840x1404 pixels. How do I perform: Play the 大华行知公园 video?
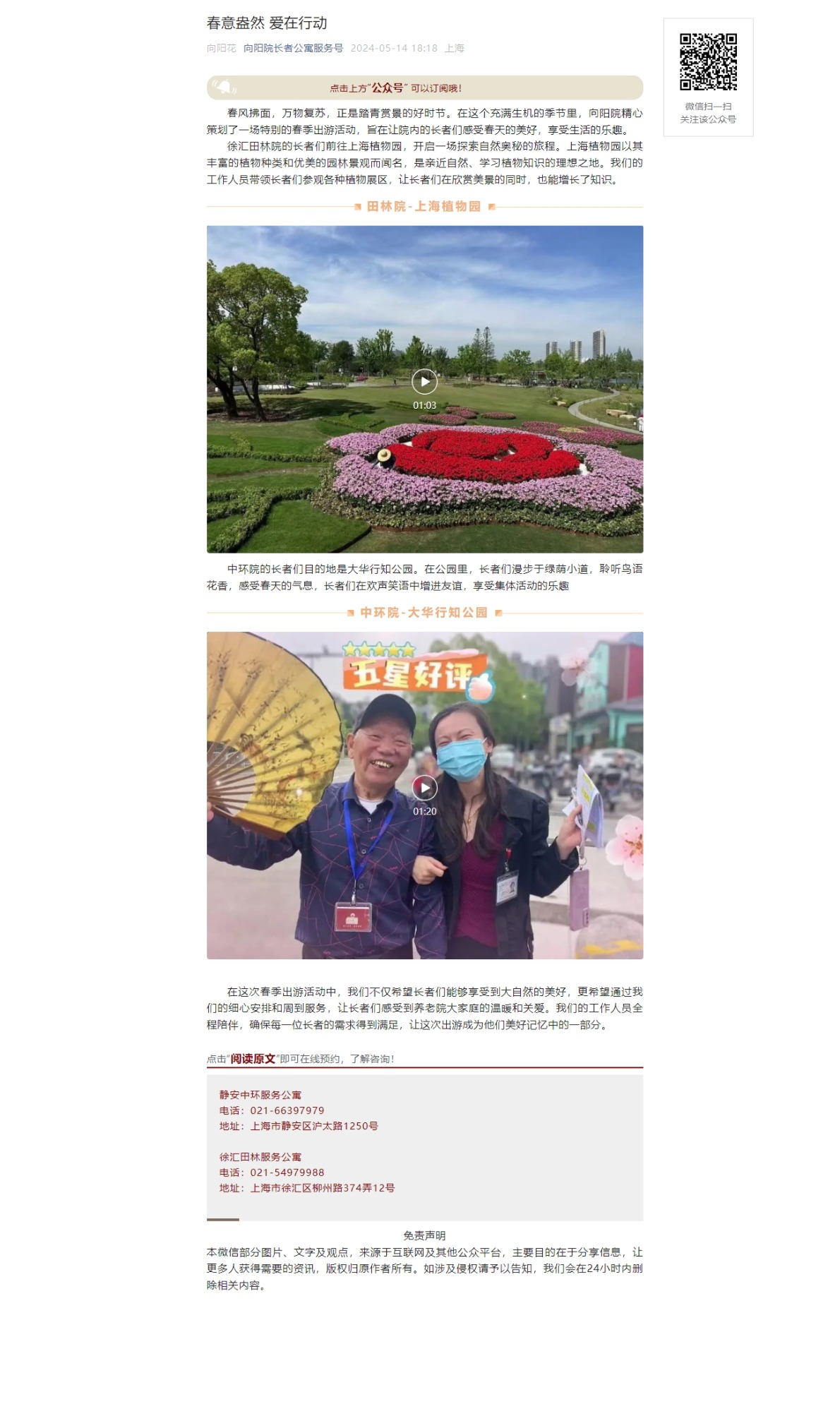[x=424, y=788]
